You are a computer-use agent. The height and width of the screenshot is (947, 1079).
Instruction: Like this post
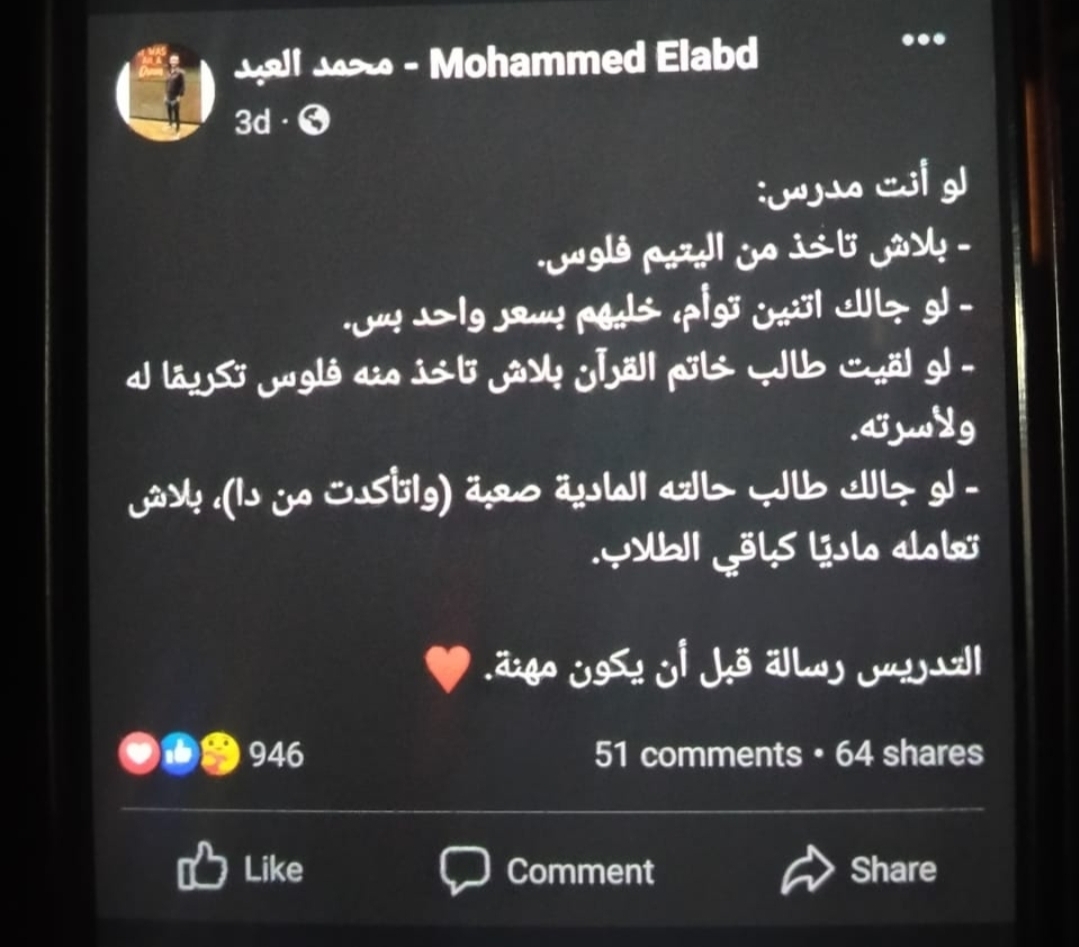point(241,869)
